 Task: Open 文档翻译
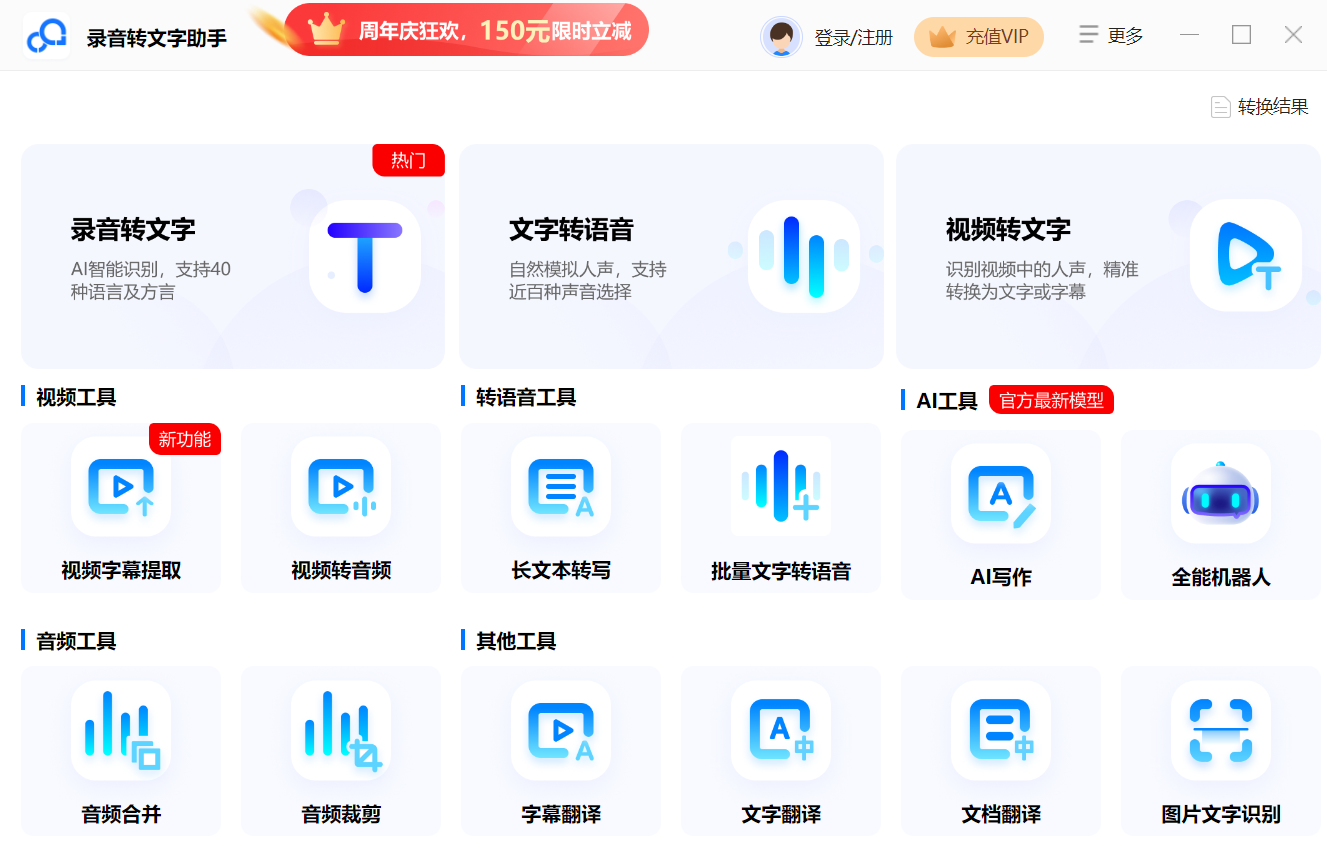1001,750
